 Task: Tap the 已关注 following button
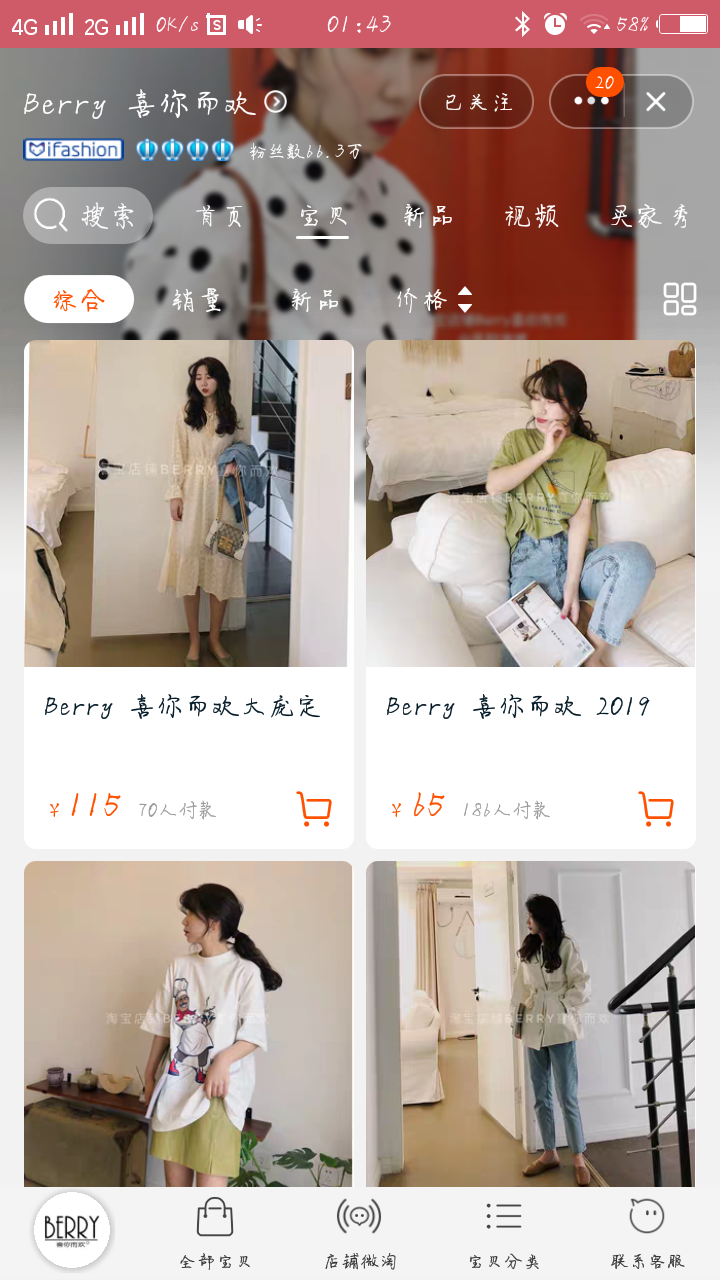click(x=476, y=102)
